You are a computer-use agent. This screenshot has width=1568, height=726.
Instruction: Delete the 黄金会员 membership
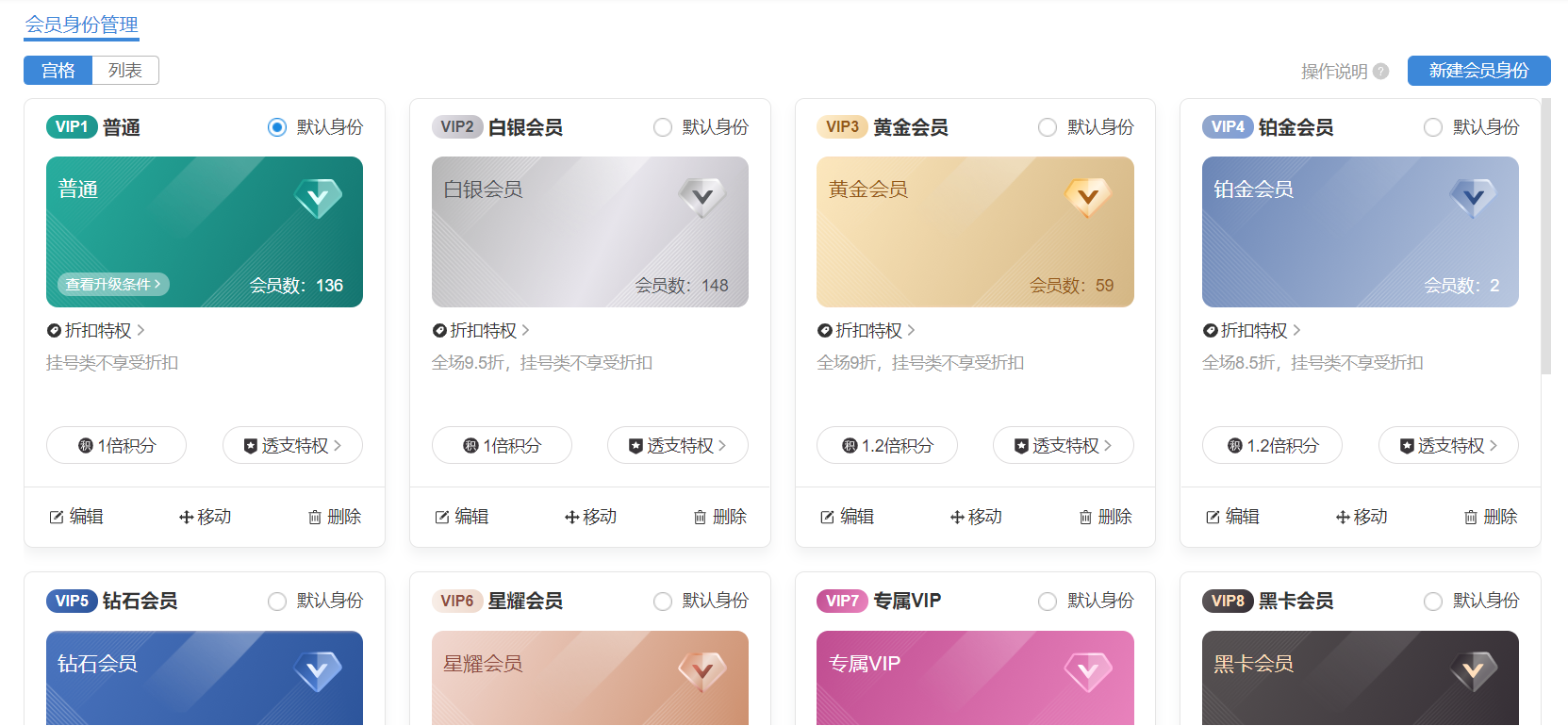point(1105,517)
